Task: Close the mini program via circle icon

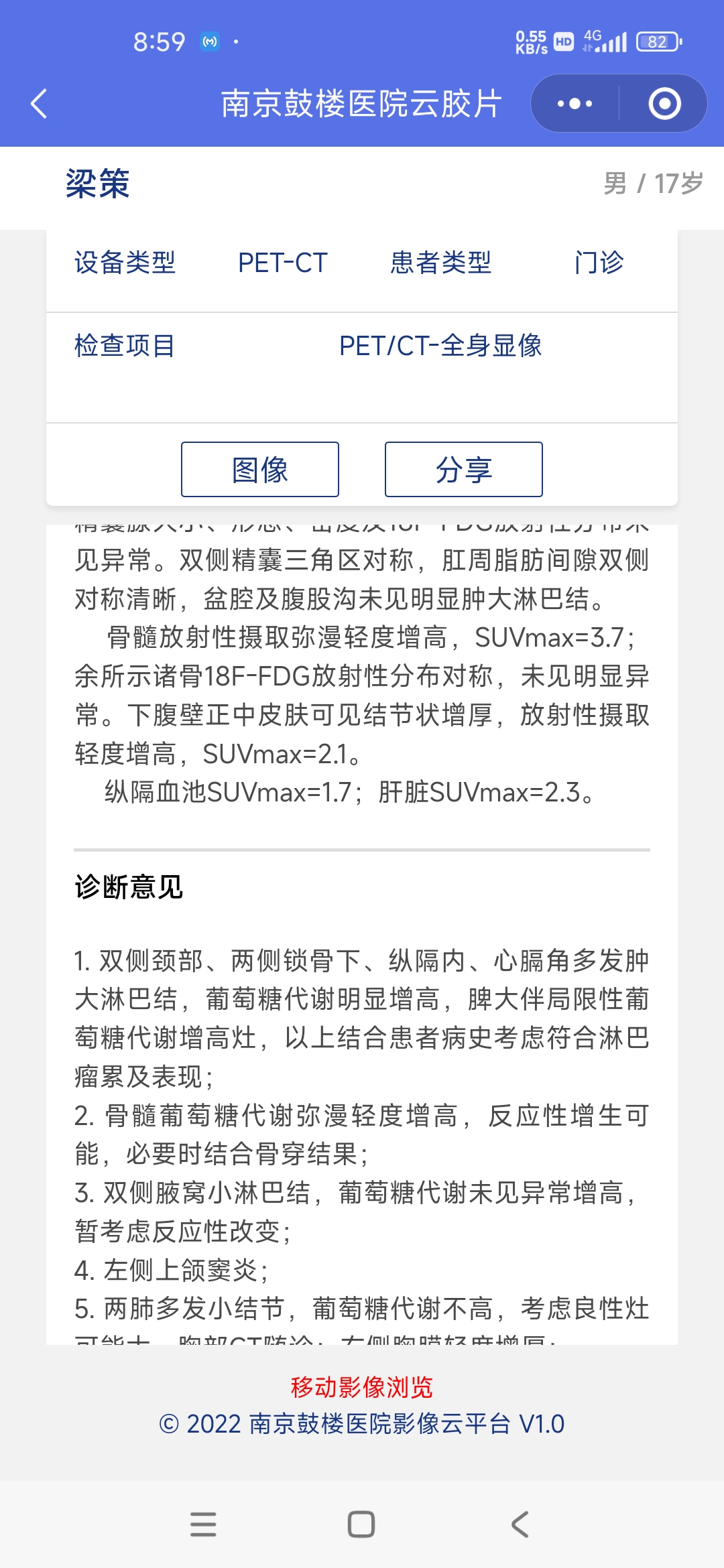Action: click(664, 104)
